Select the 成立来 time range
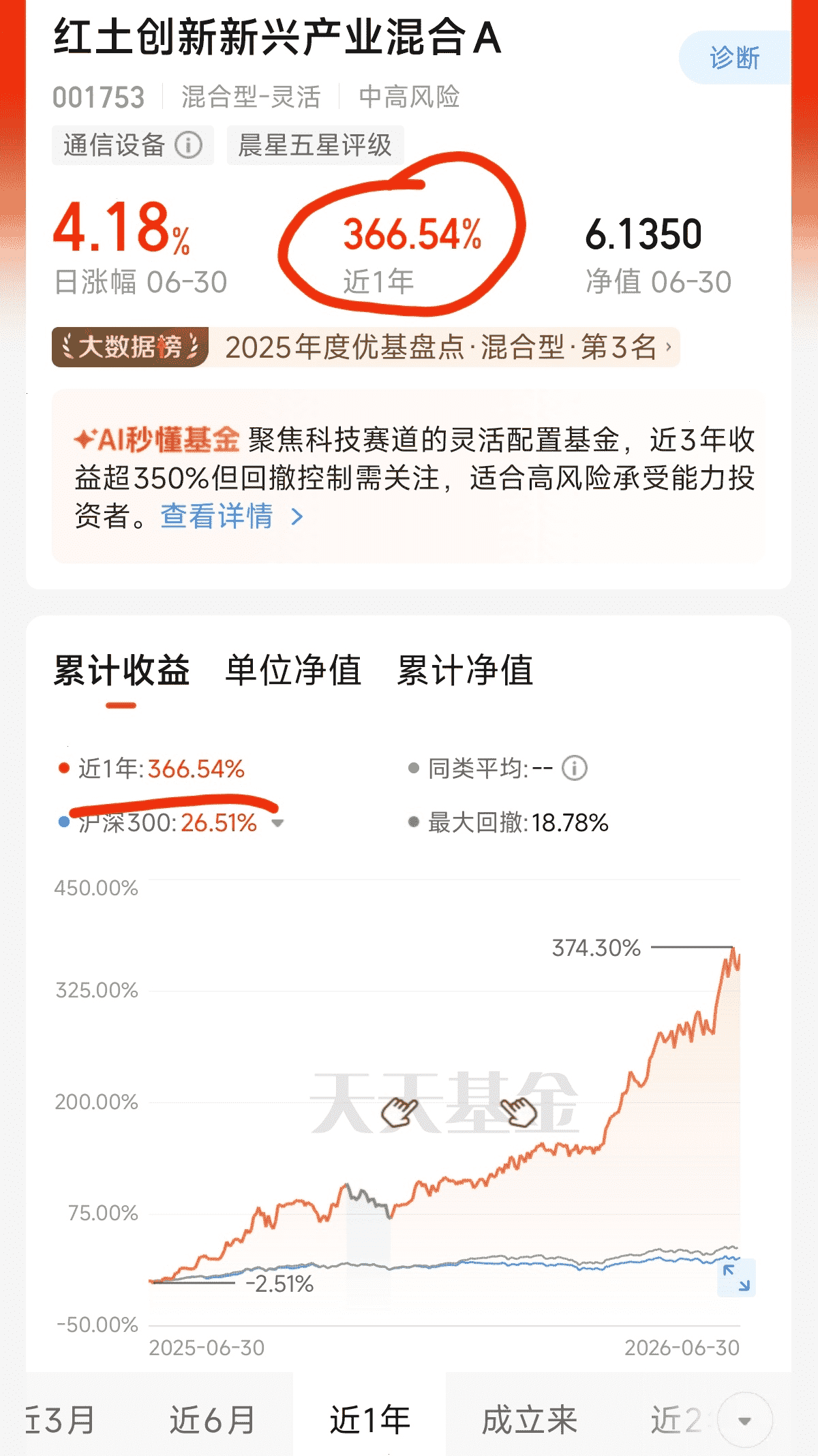 (x=530, y=1420)
